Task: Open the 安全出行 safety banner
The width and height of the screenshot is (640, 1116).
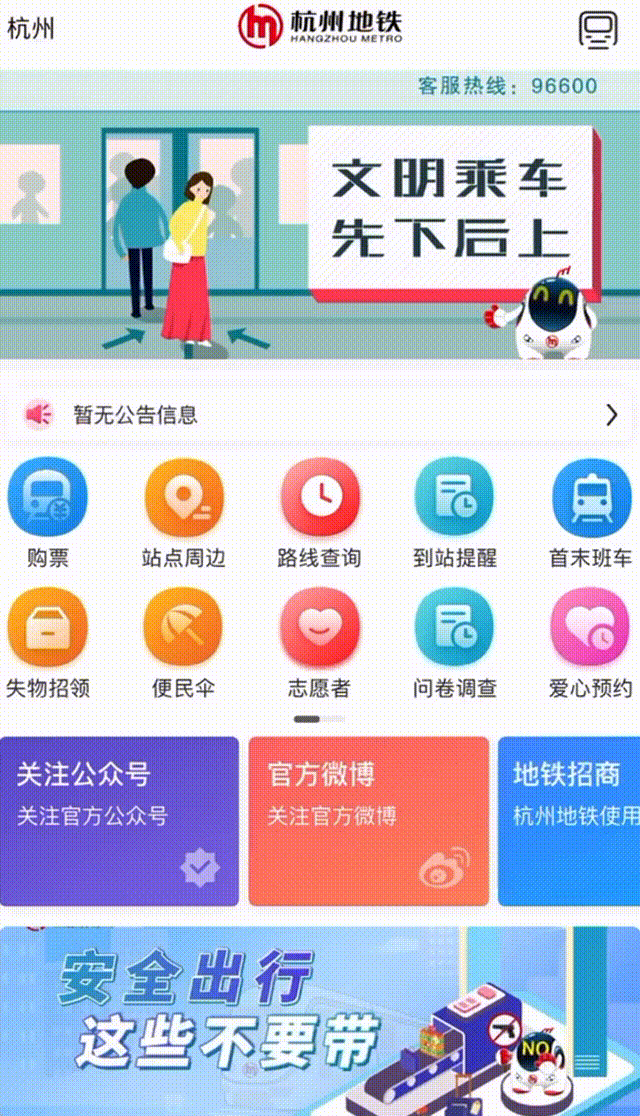Action: coord(320,1020)
